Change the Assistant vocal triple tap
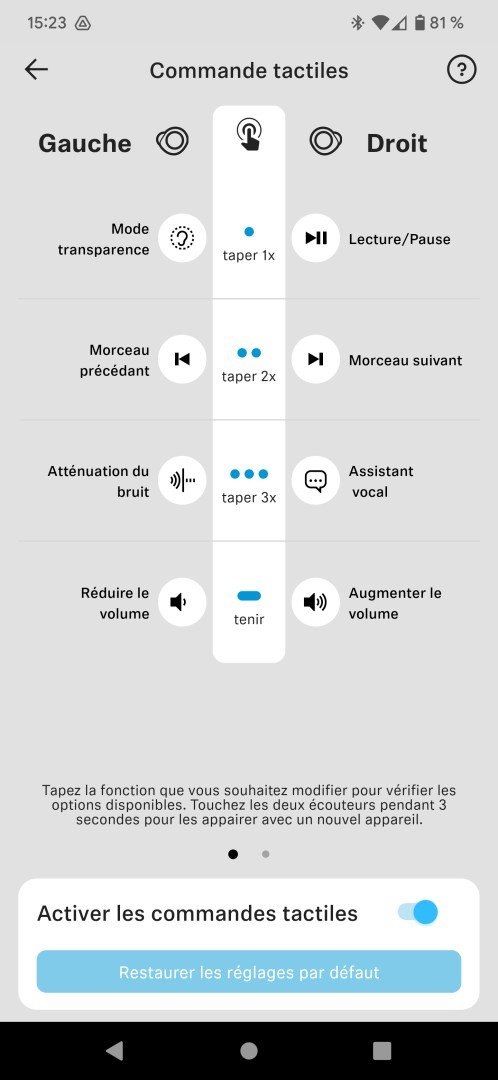This screenshot has width=498, height=1080. pos(315,480)
